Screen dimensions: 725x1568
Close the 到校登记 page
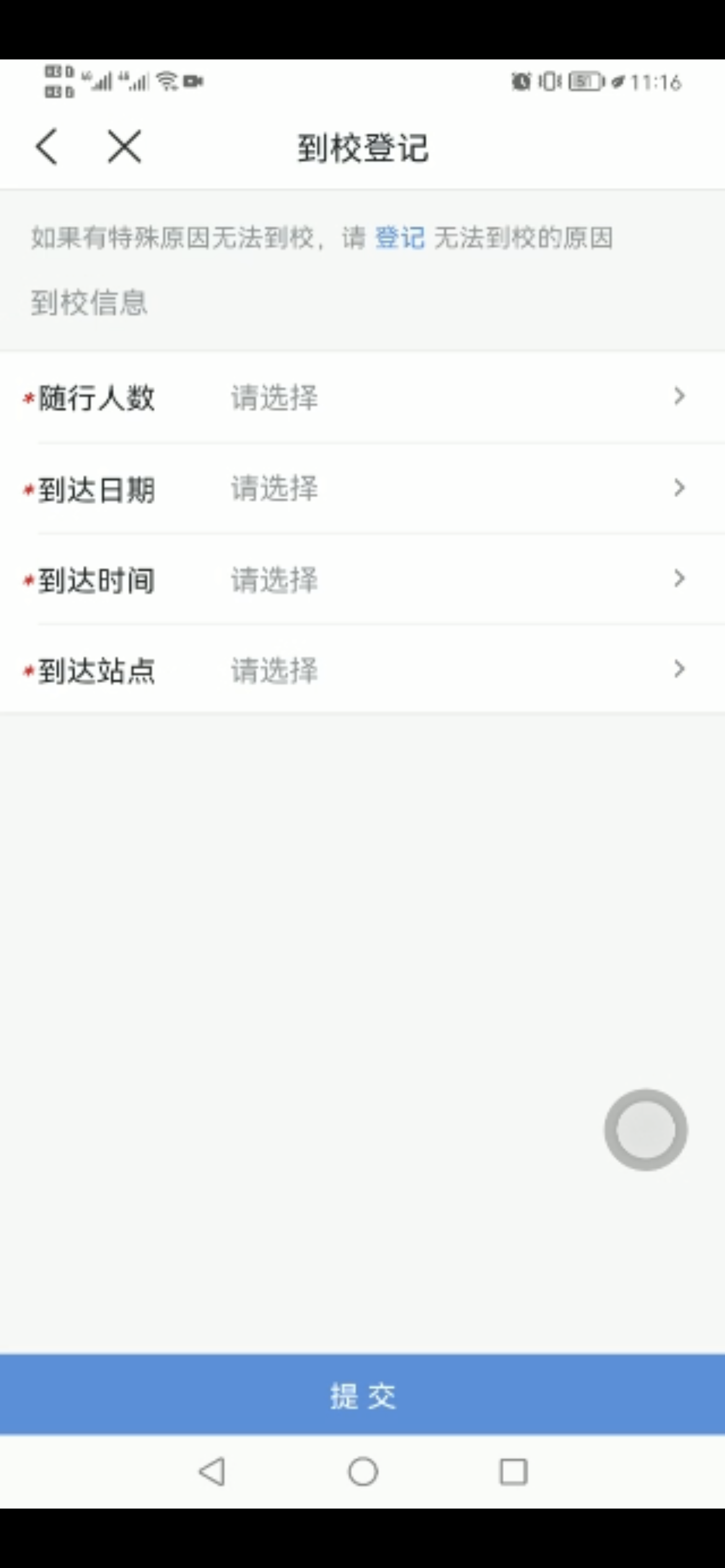pos(125,147)
